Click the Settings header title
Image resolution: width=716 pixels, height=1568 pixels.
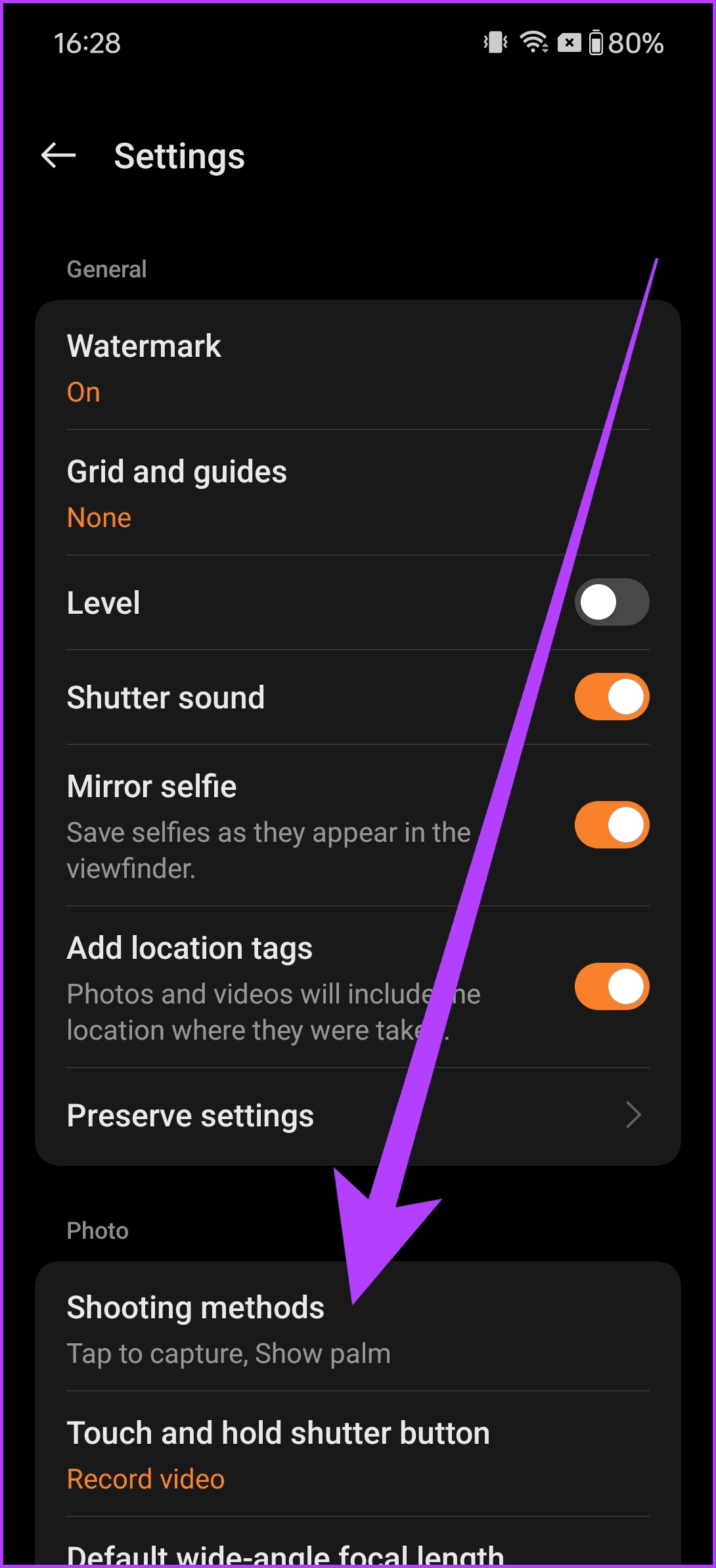pyautogui.click(x=179, y=156)
